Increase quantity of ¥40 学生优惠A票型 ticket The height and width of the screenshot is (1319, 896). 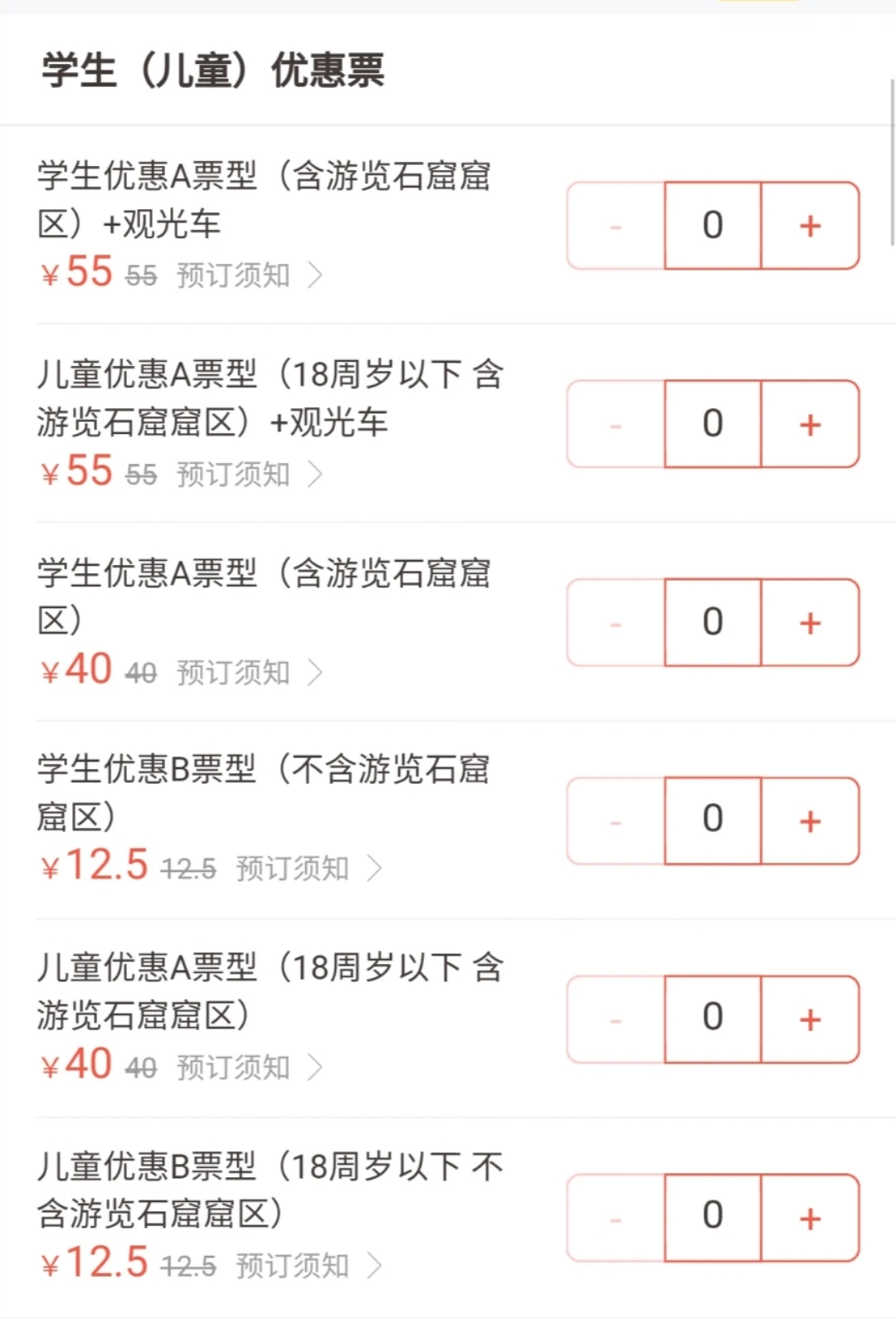tap(809, 622)
